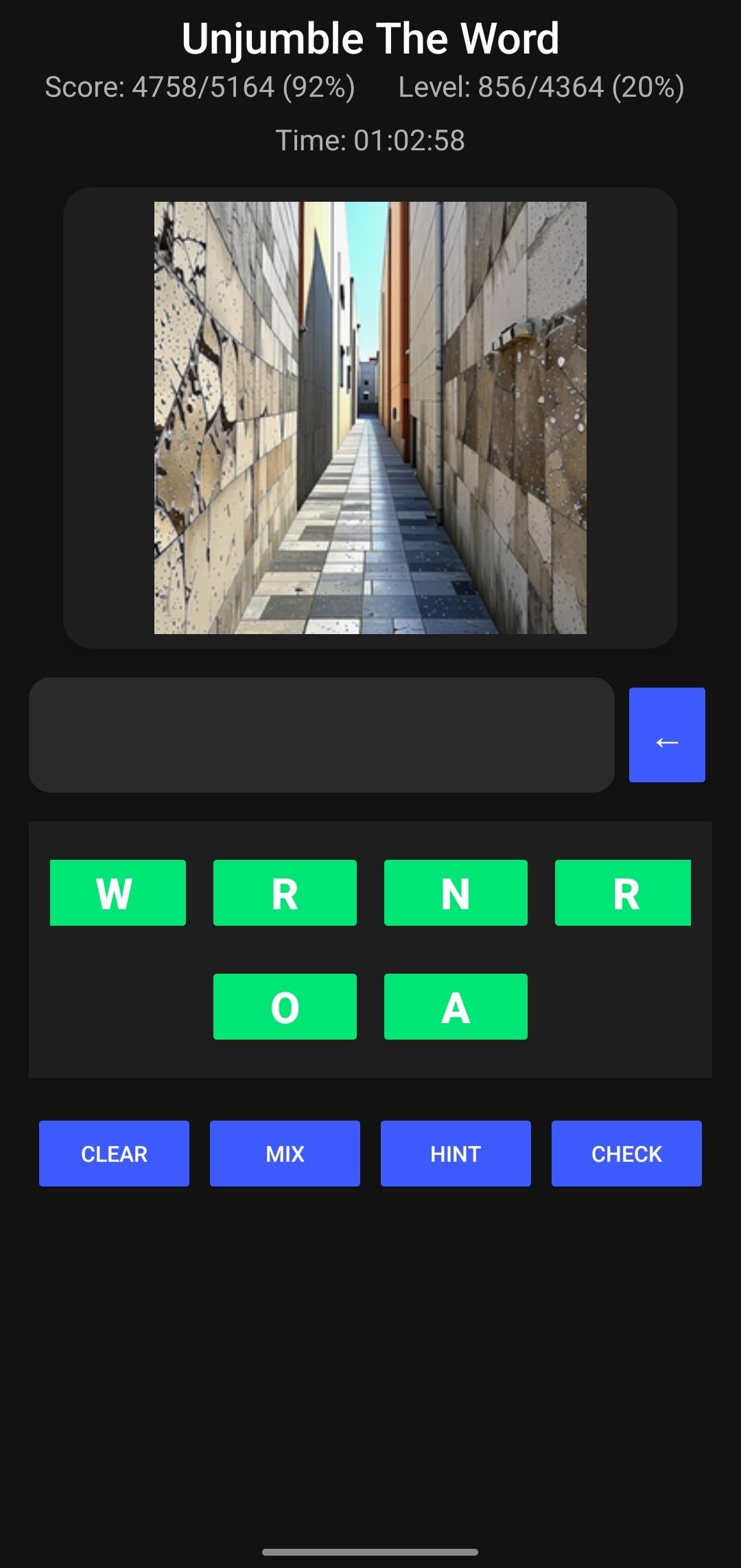741x1568 pixels.
Task: Select the letter O tile
Action: tap(285, 1007)
